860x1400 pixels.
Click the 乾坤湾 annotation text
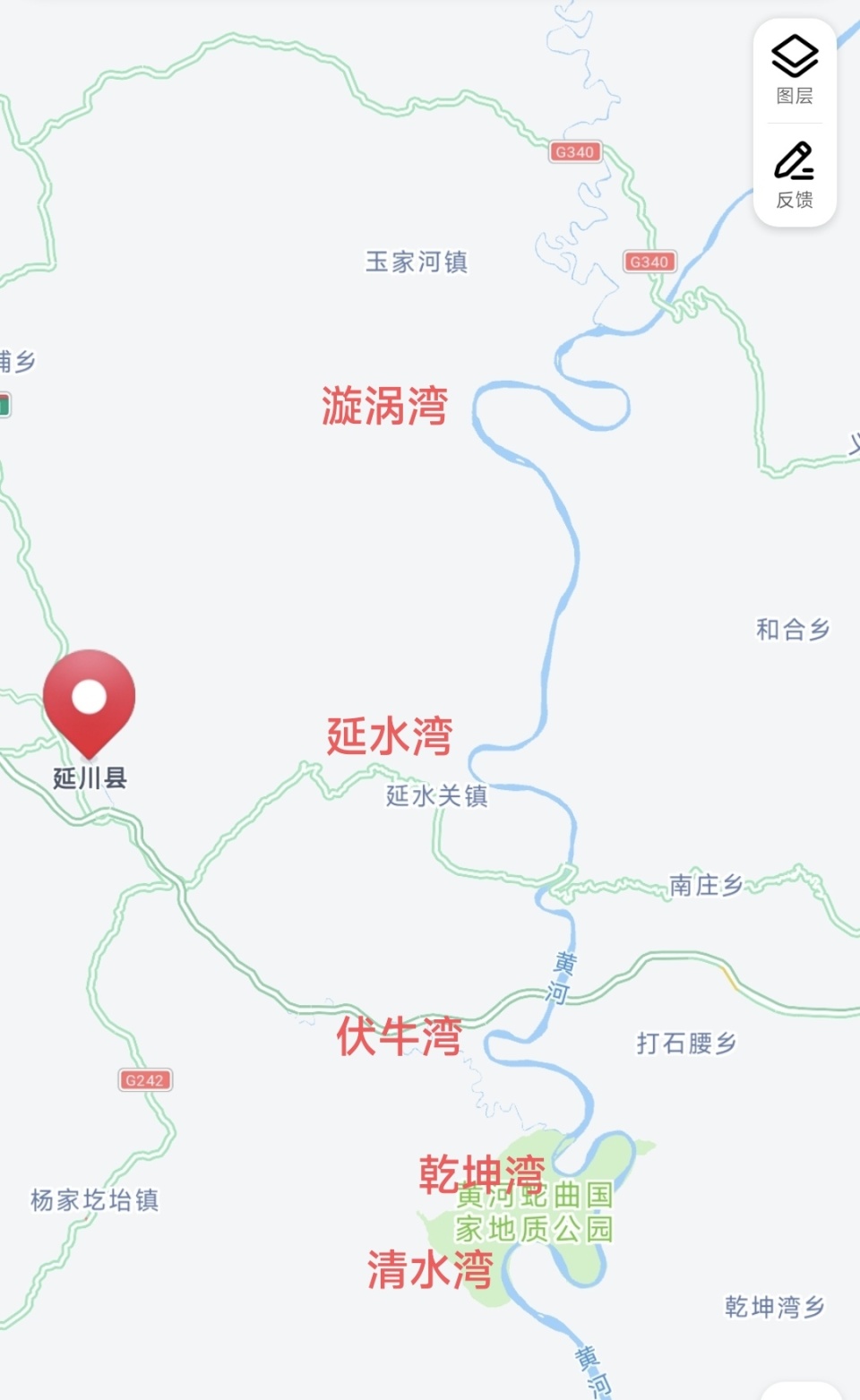pyautogui.click(x=481, y=1171)
